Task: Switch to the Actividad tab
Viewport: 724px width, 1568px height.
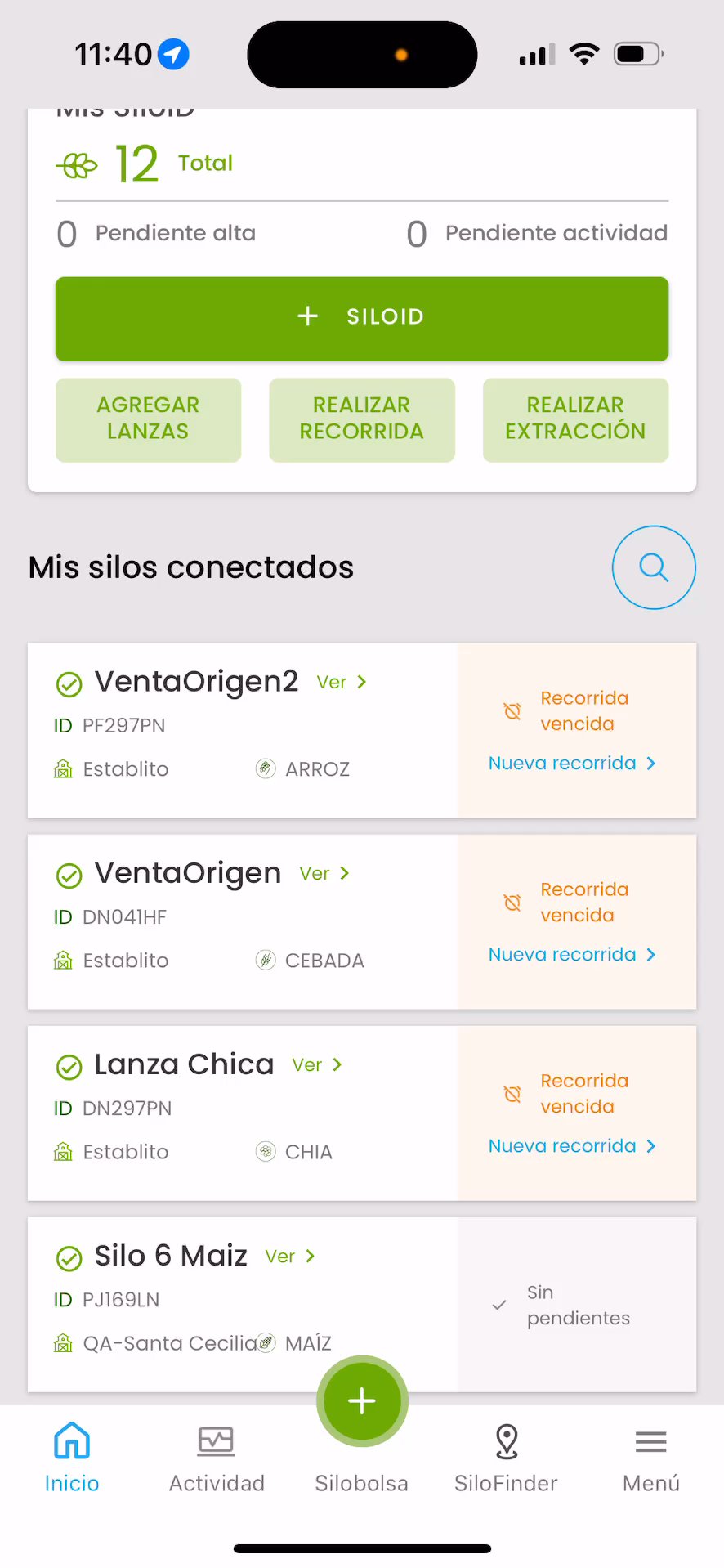Action: tap(217, 1458)
